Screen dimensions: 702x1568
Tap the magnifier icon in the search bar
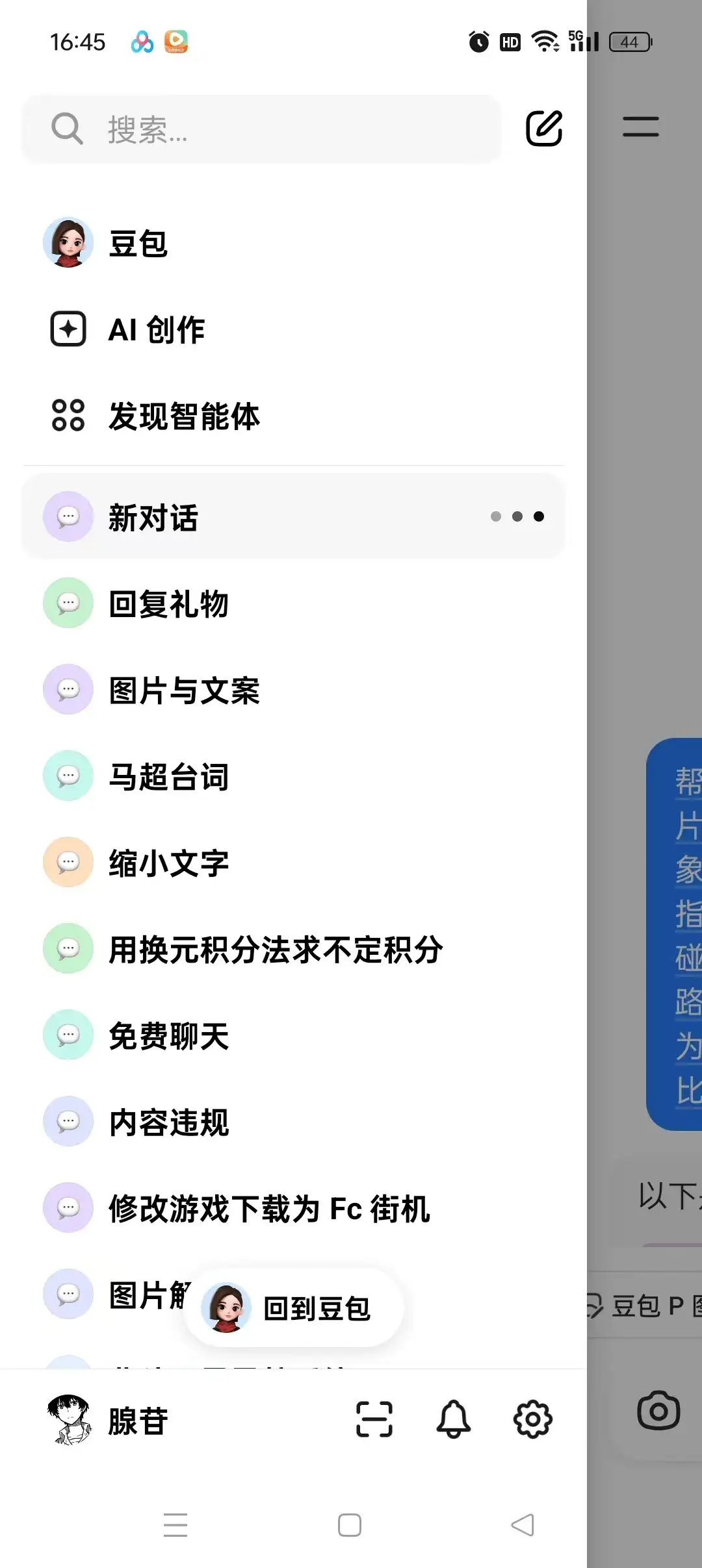point(66,128)
